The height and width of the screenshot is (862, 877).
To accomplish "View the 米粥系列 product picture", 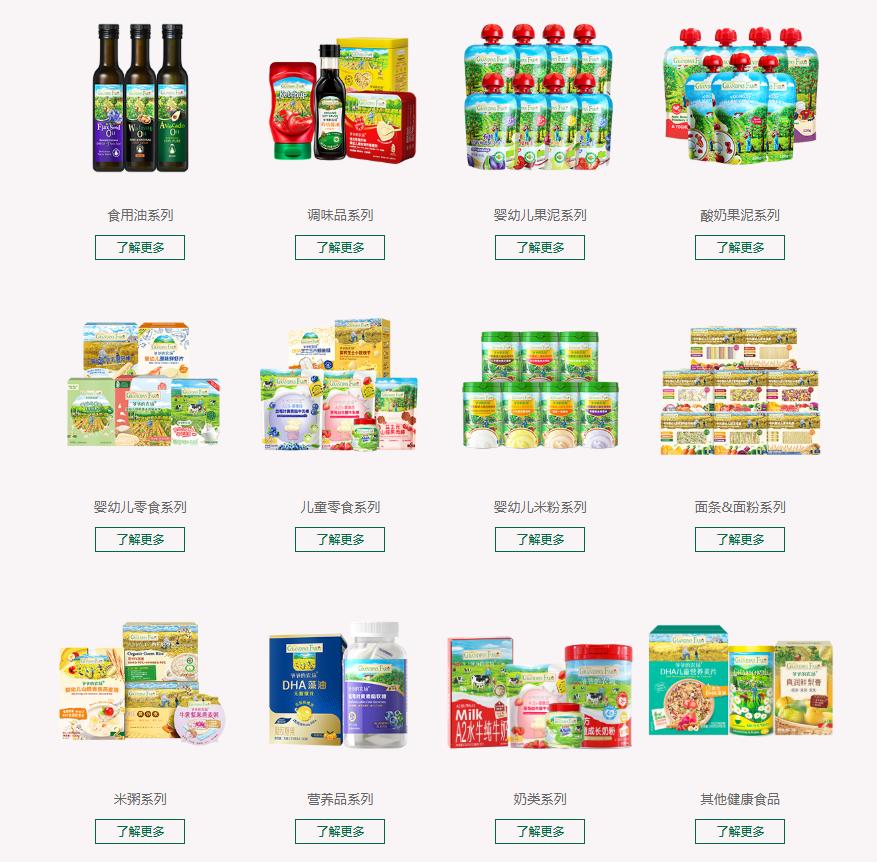I will pos(140,685).
